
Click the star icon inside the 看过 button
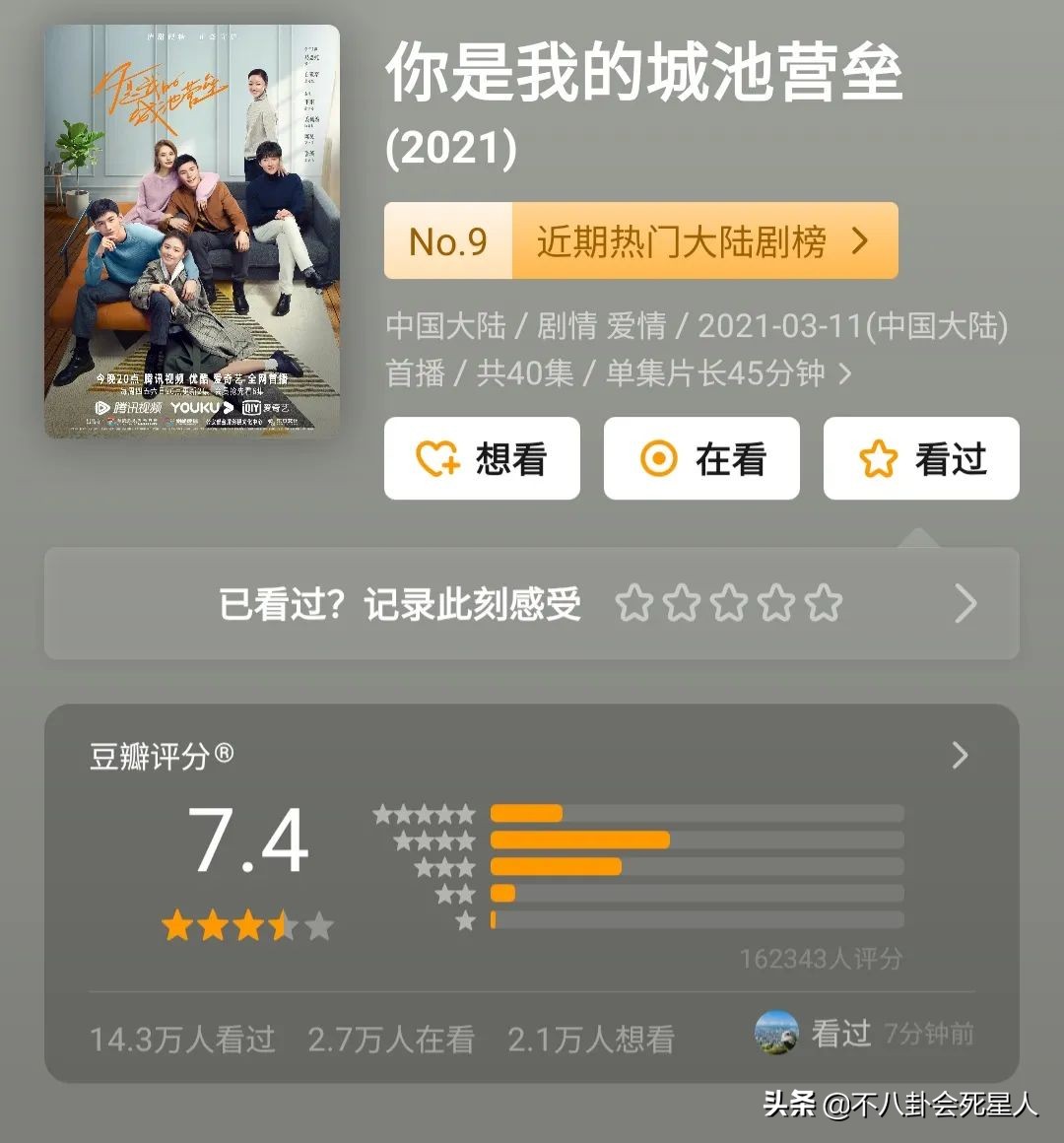pos(880,459)
